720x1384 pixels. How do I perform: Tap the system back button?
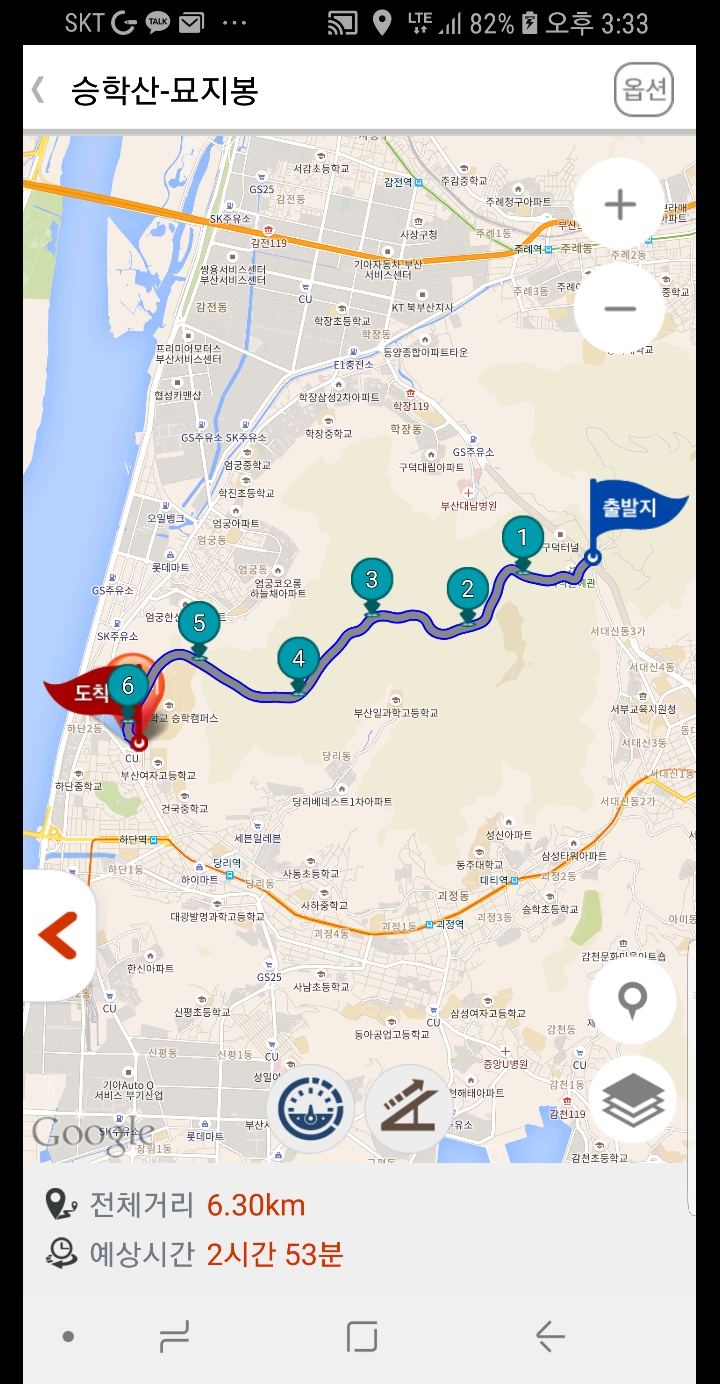click(549, 1336)
